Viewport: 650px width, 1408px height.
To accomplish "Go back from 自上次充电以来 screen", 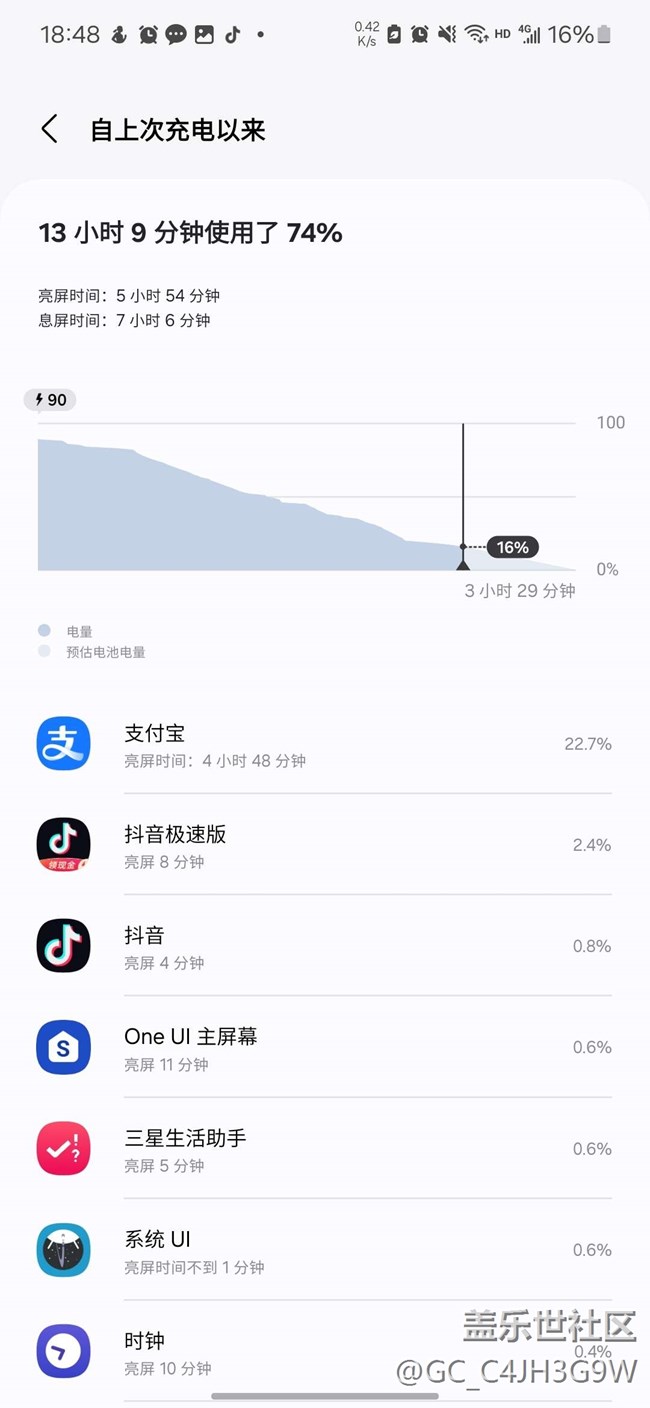I will (x=49, y=130).
